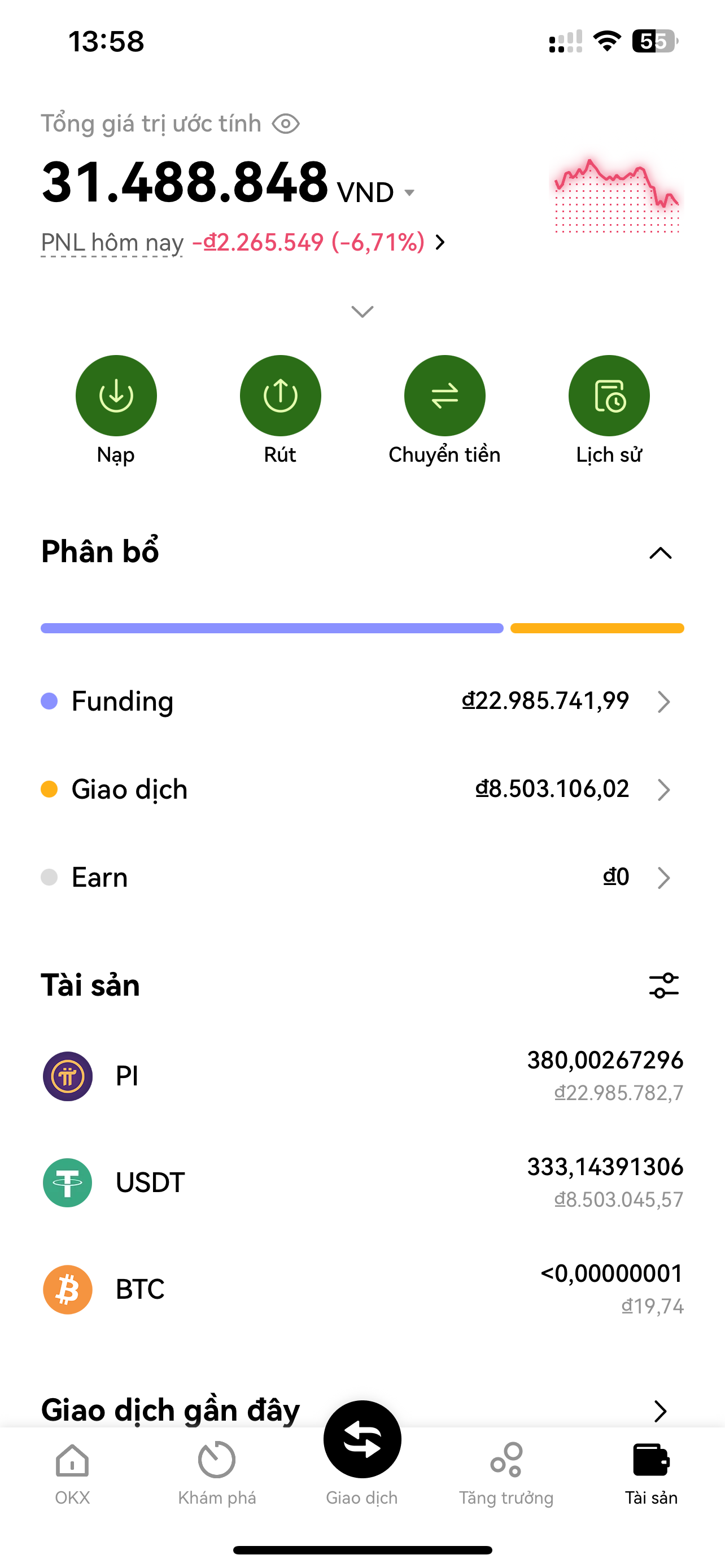Select the PI asset
Screen dimensions: 725x1568
(361, 1076)
